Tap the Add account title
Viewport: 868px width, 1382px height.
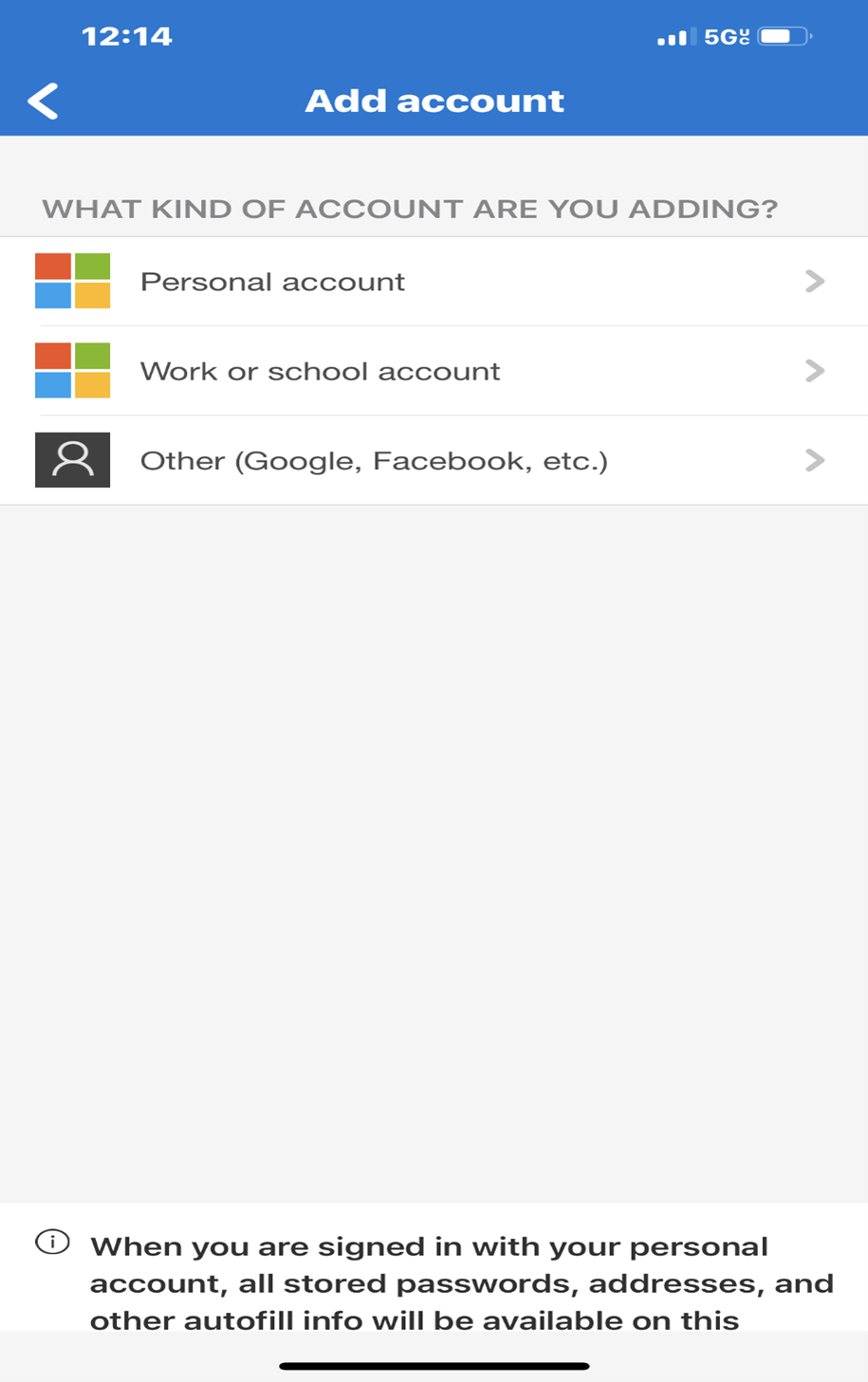click(x=434, y=100)
